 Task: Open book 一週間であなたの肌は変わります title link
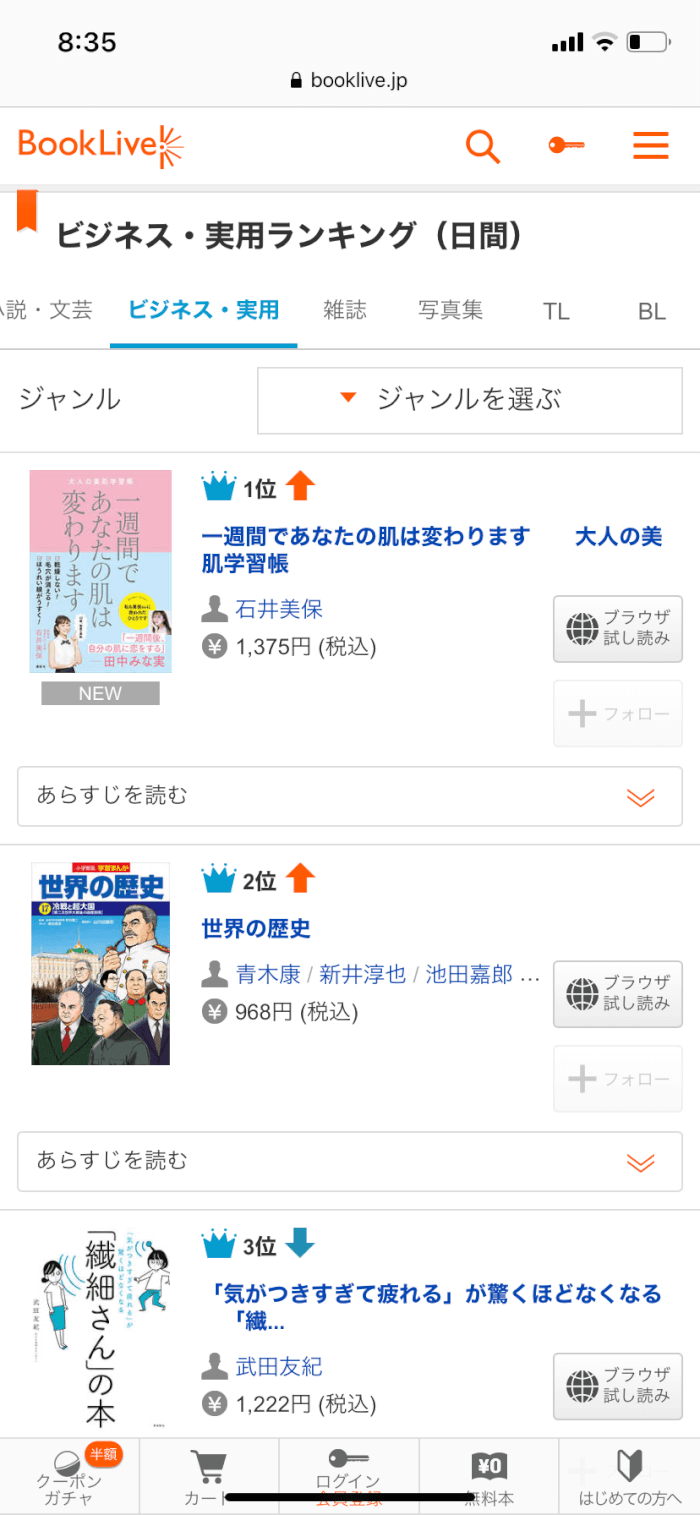point(365,537)
